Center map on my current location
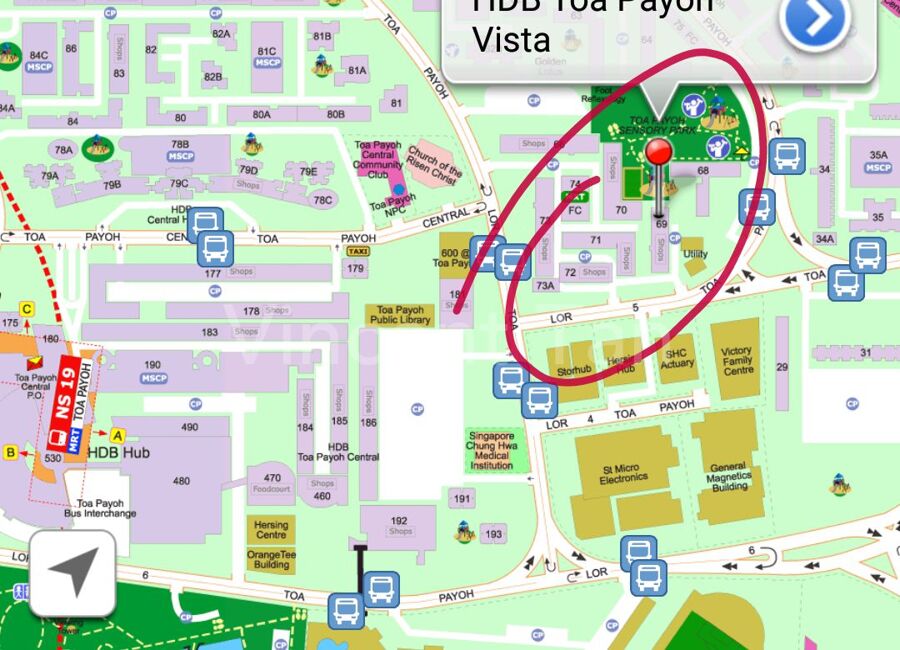 [x=73, y=573]
